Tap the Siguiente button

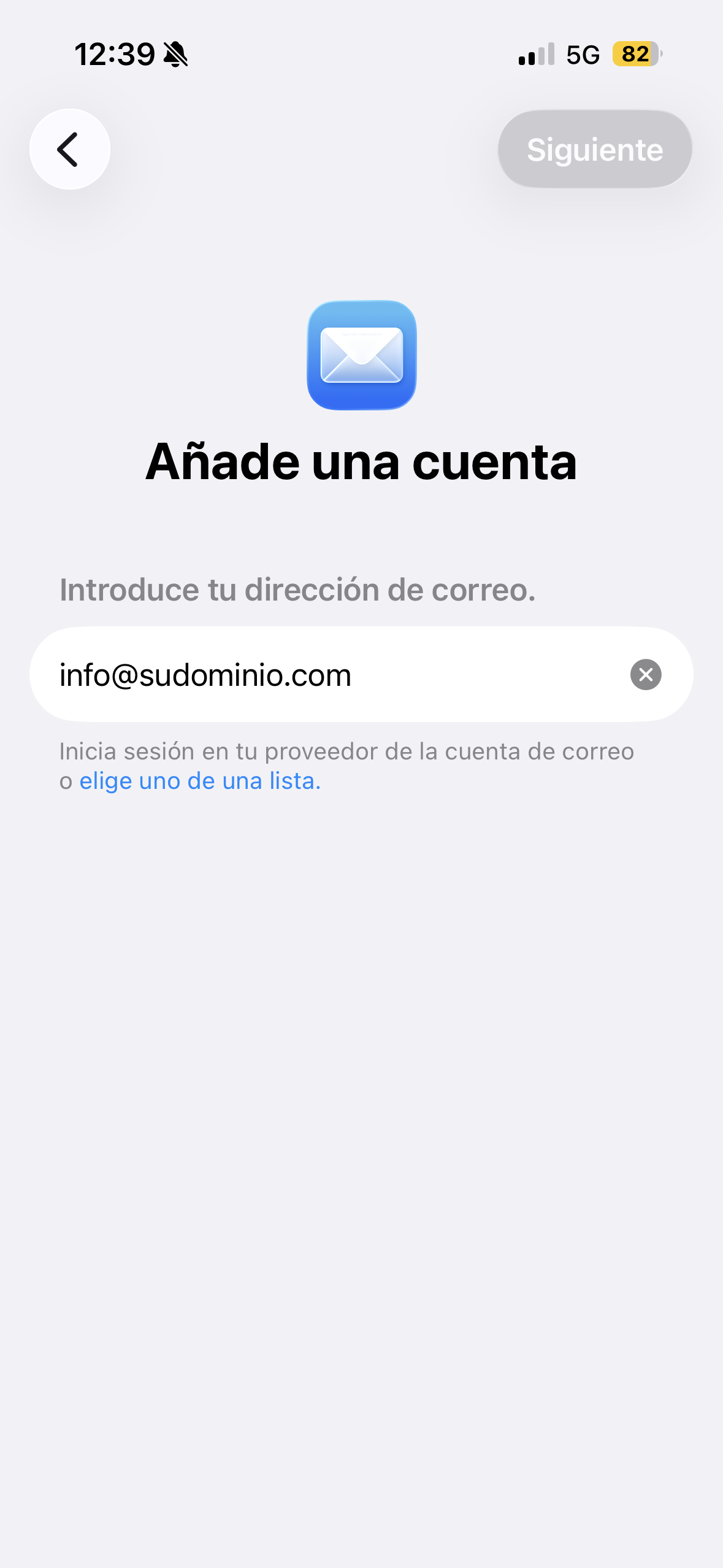tap(594, 149)
